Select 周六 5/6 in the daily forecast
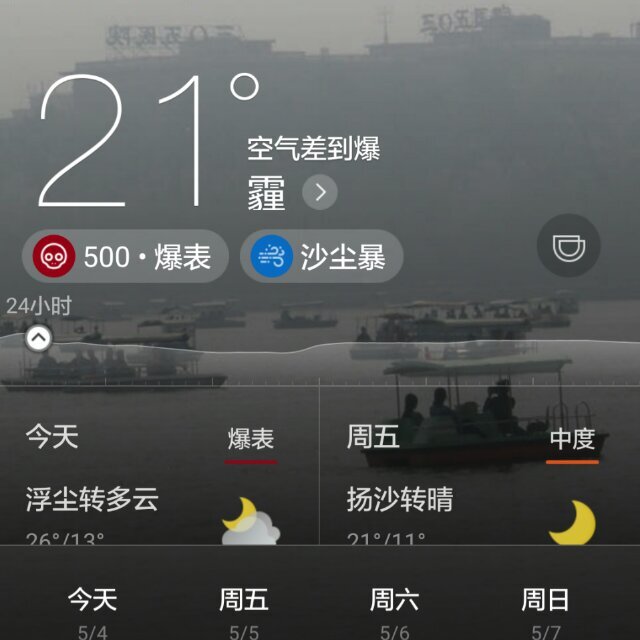640x640 pixels. point(395,609)
